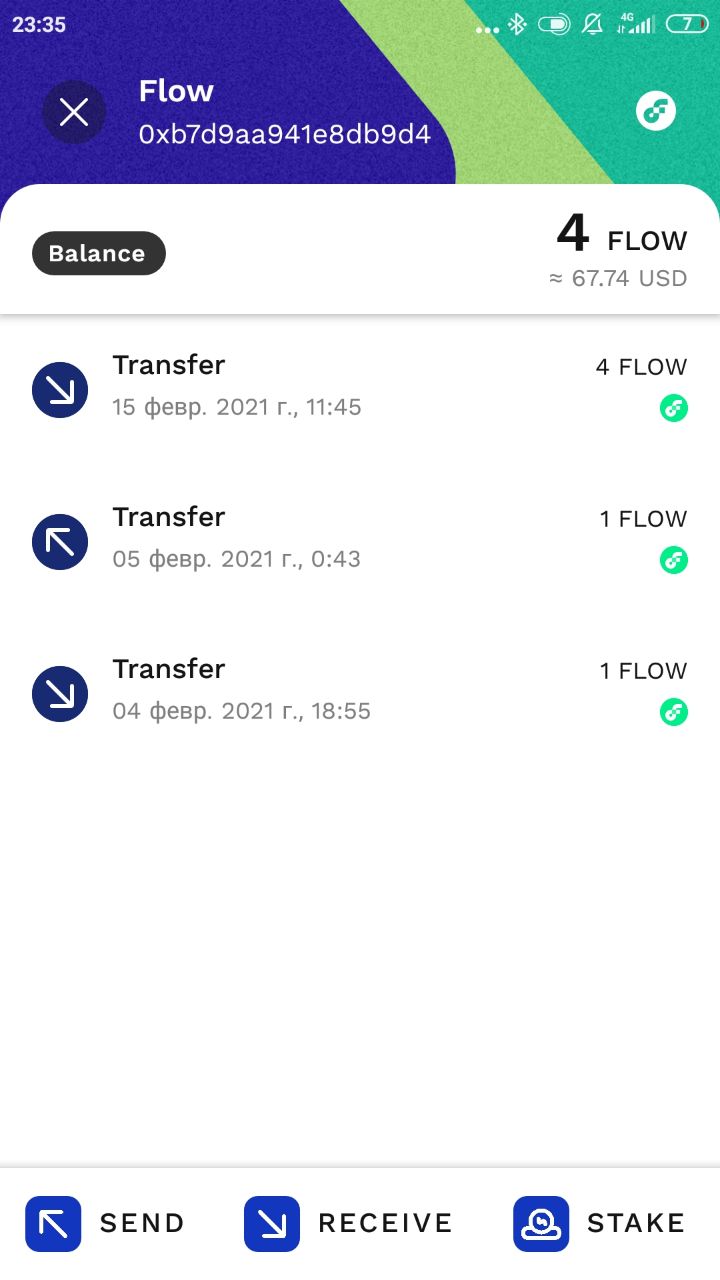Open the transfer from 04 февр. 18:55
Image resolution: width=720 pixels, height=1280 pixels.
pos(360,693)
